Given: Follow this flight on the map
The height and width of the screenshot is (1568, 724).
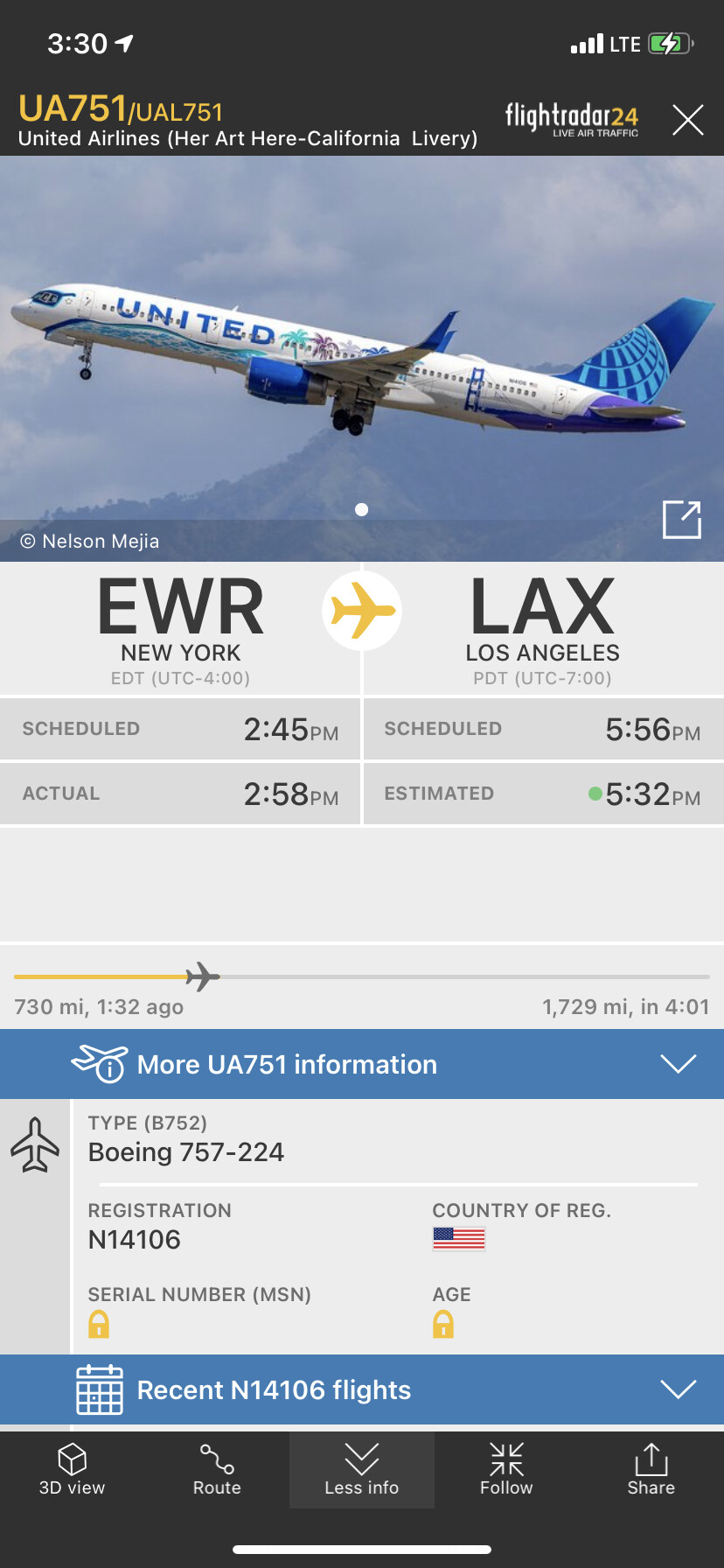Looking at the screenshot, I should click(506, 1470).
